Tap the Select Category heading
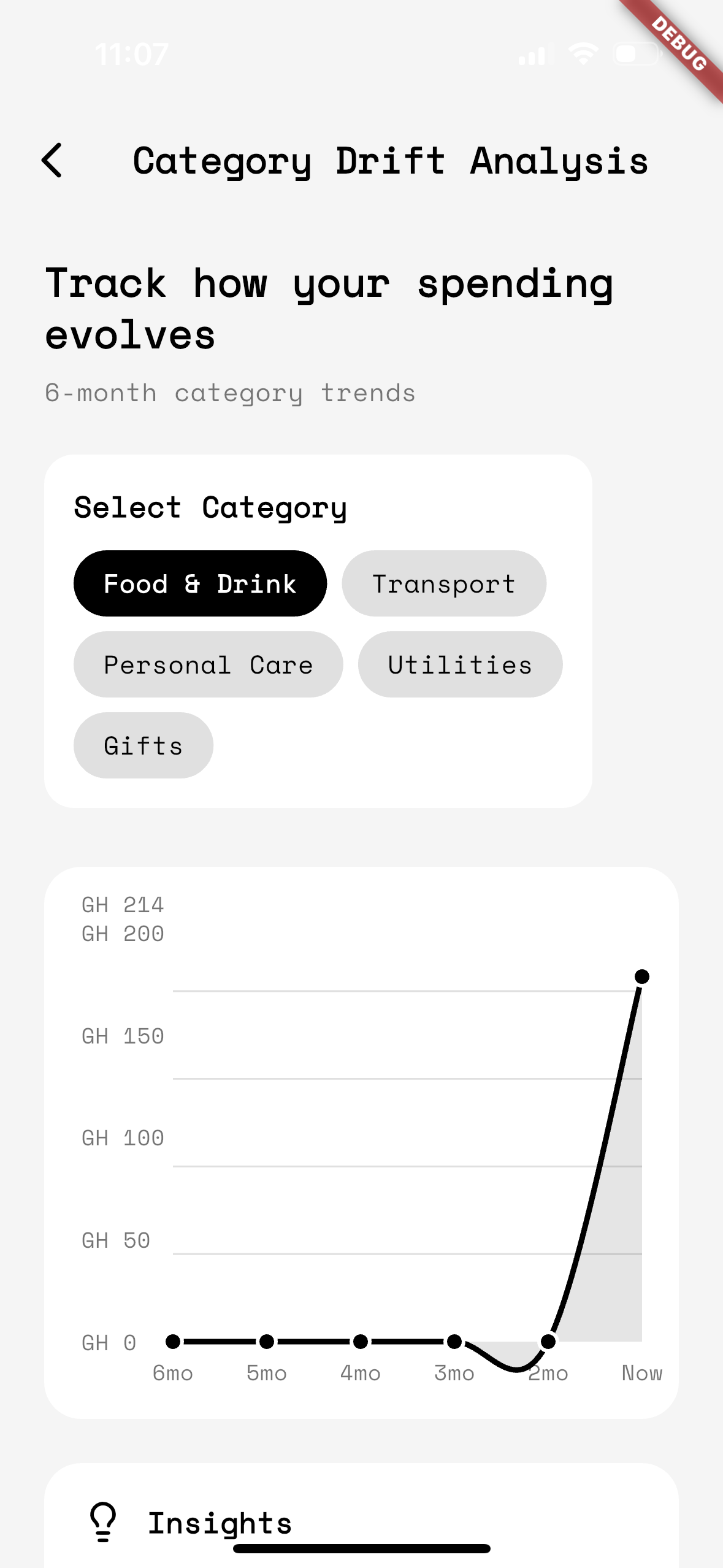Viewport: 723px width, 1568px height. click(210, 507)
